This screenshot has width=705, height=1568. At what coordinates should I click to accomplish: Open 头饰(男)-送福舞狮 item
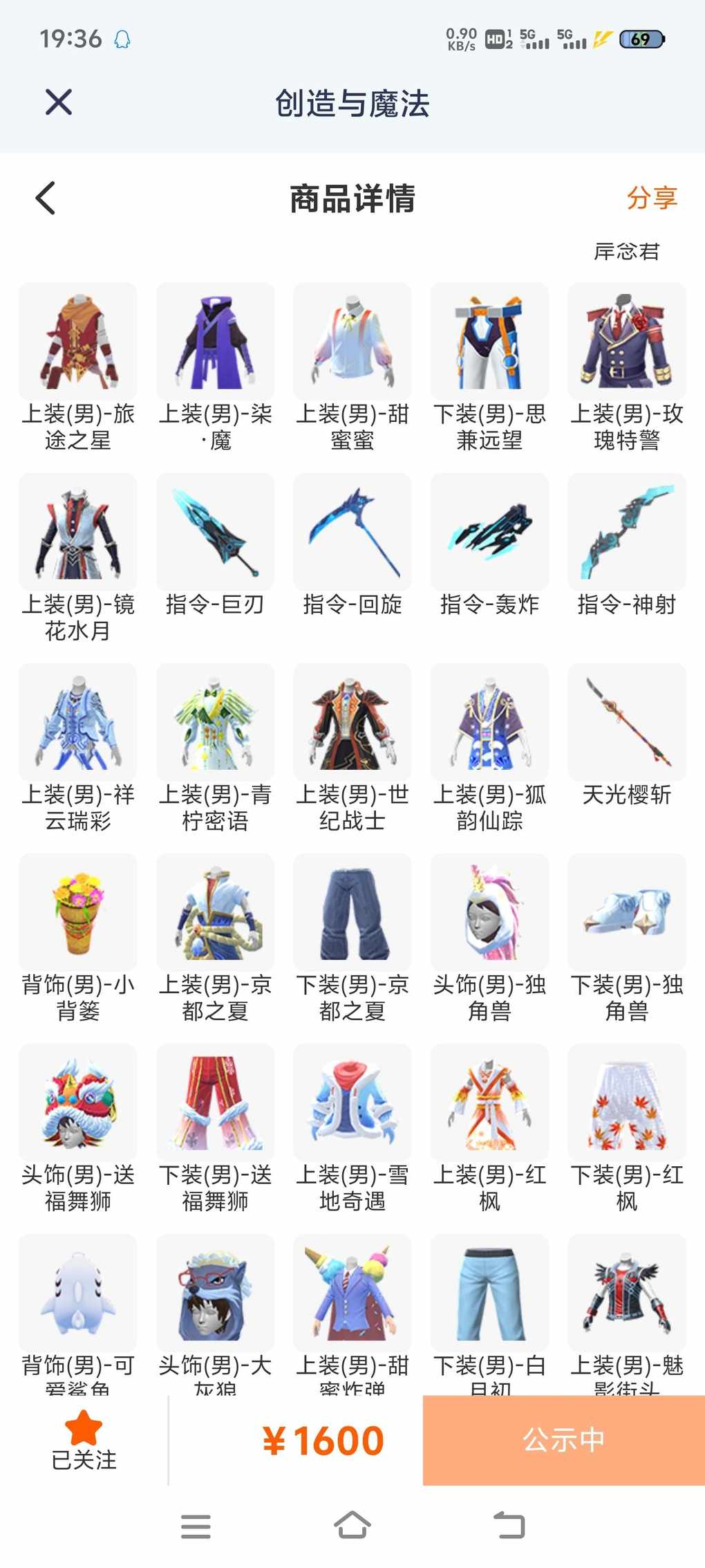[x=78, y=1103]
